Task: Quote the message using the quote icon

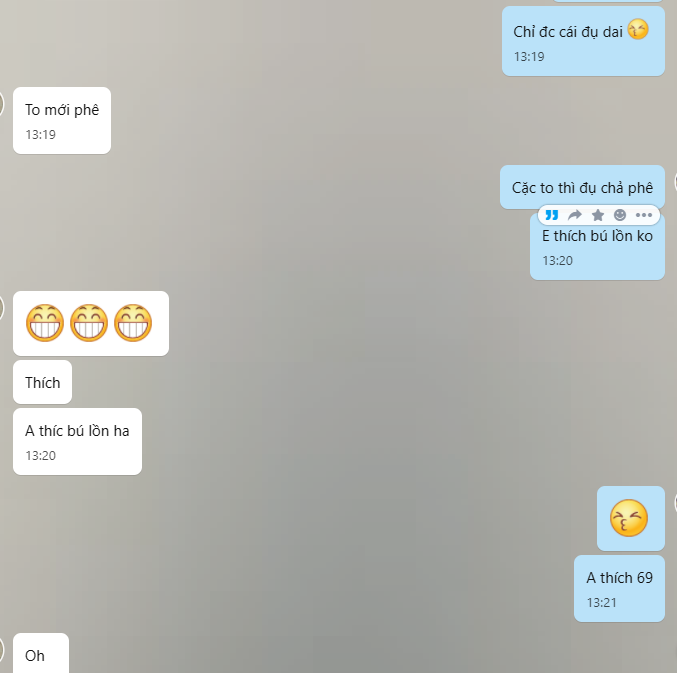Action: (x=552, y=215)
